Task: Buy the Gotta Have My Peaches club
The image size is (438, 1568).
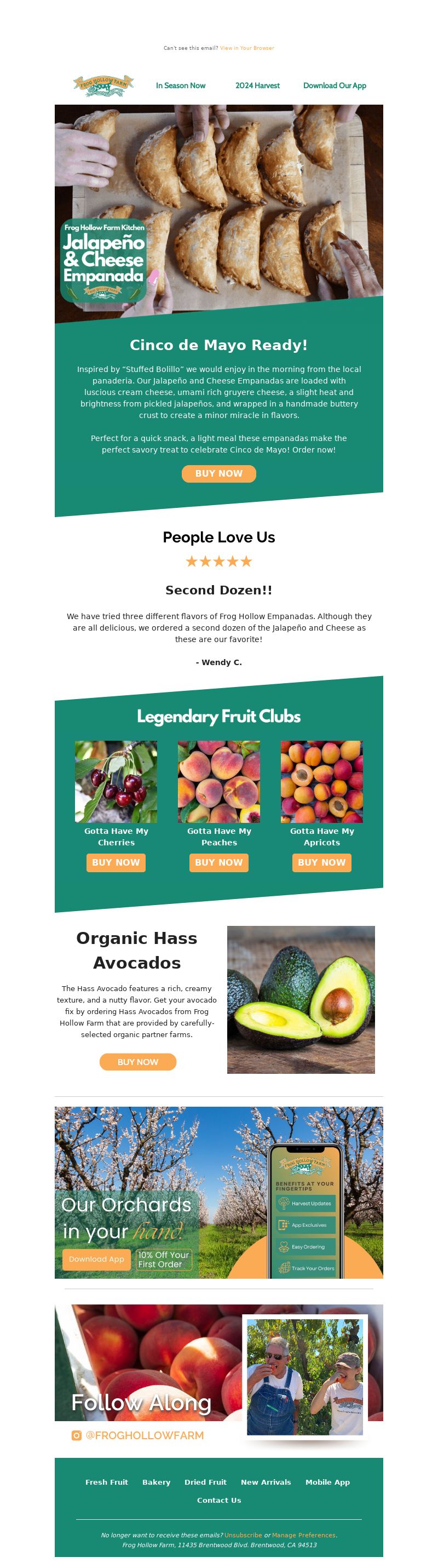Action: (218, 862)
